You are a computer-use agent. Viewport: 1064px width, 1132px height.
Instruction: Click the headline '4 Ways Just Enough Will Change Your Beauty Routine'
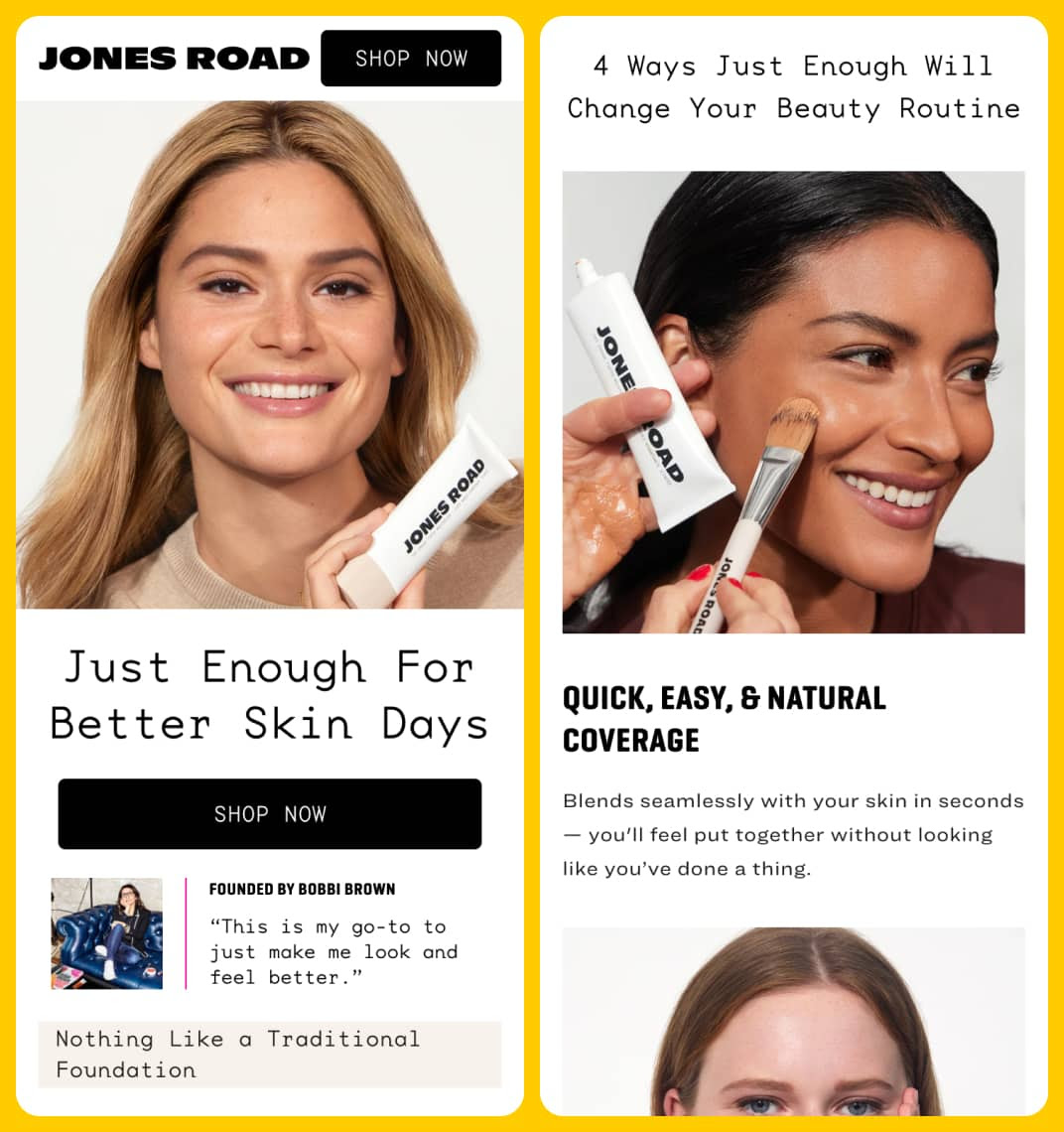[794, 87]
